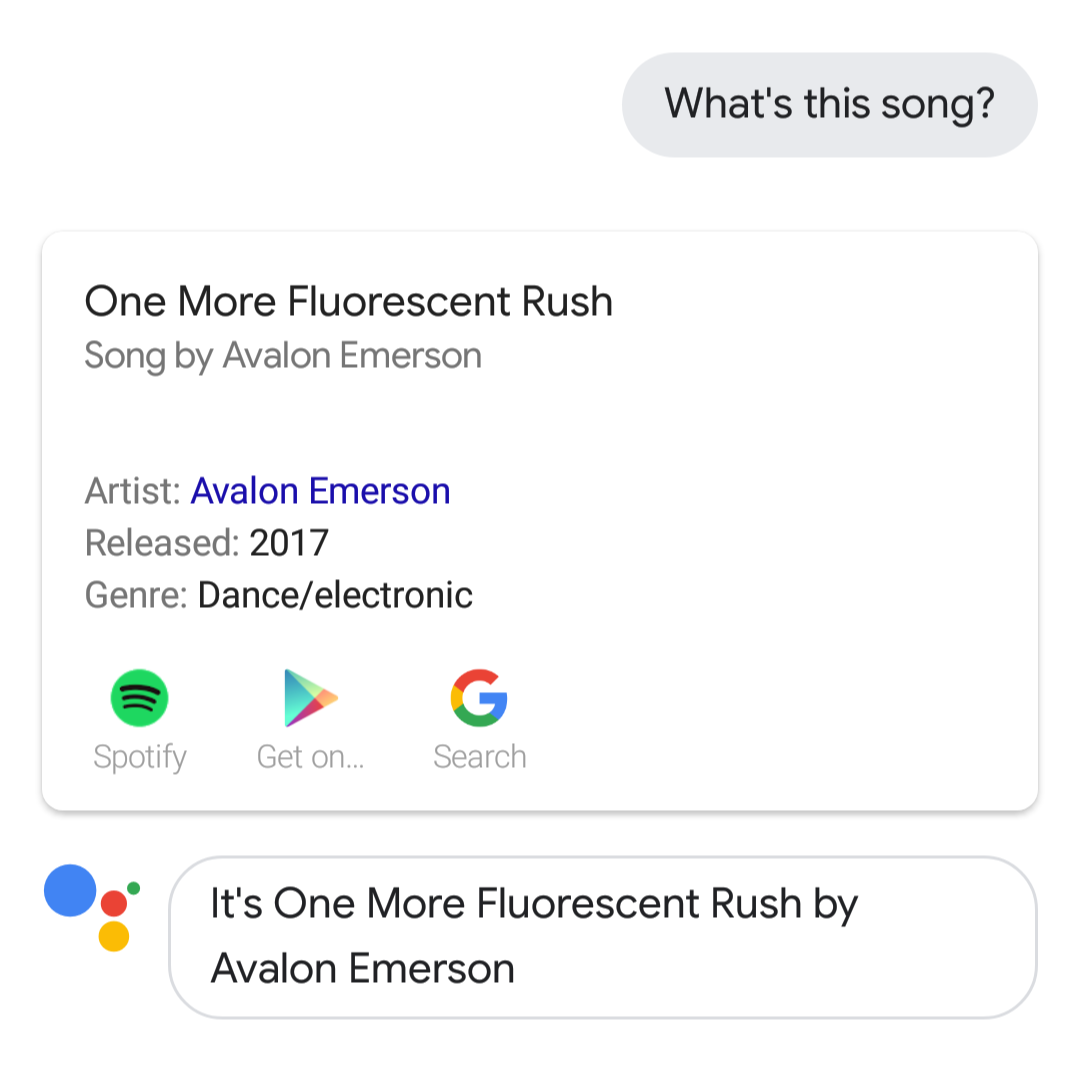Screen dimensions: 1080x1072
Task: Open the One More Fluorescent Rush song card
Action: pos(348,302)
